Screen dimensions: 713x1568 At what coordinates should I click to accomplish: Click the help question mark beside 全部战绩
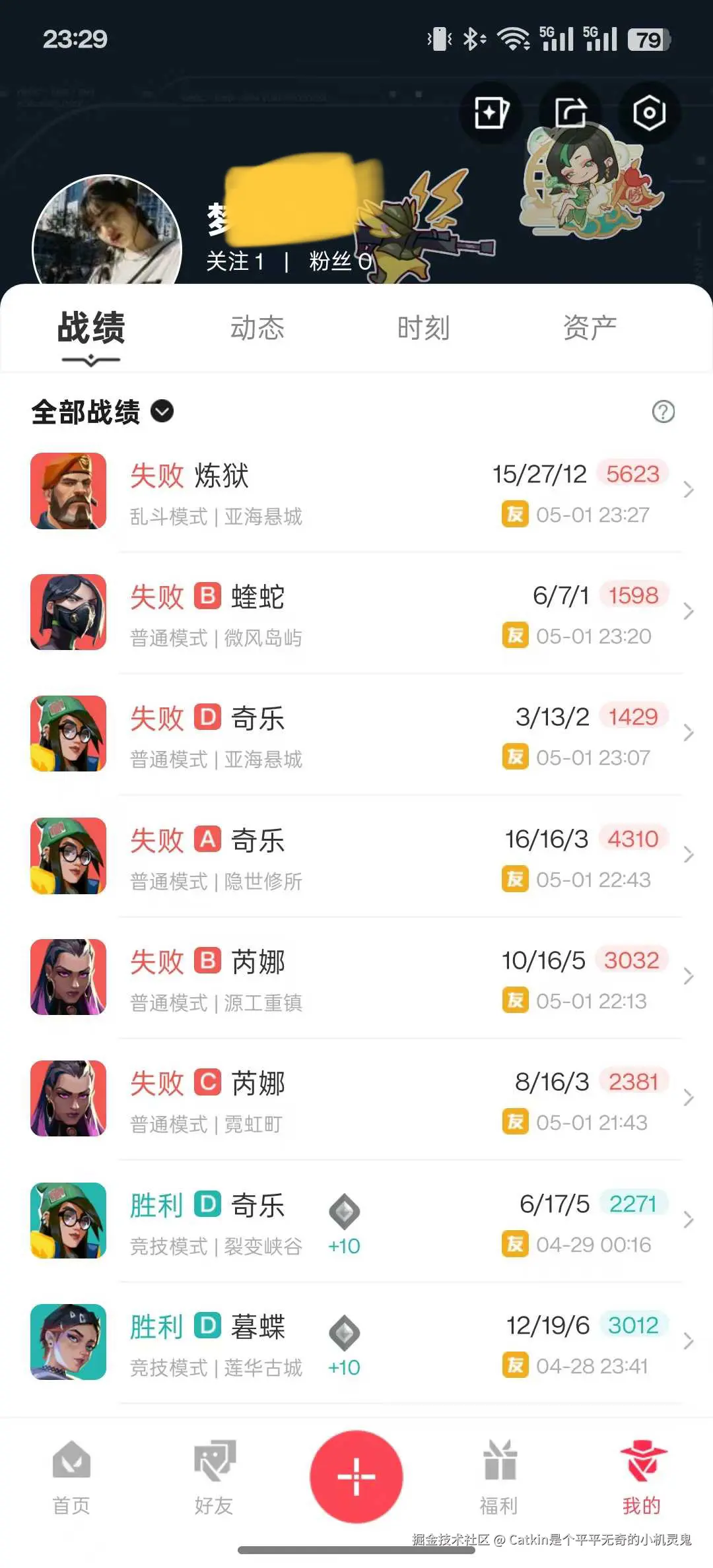coord(664,411)
